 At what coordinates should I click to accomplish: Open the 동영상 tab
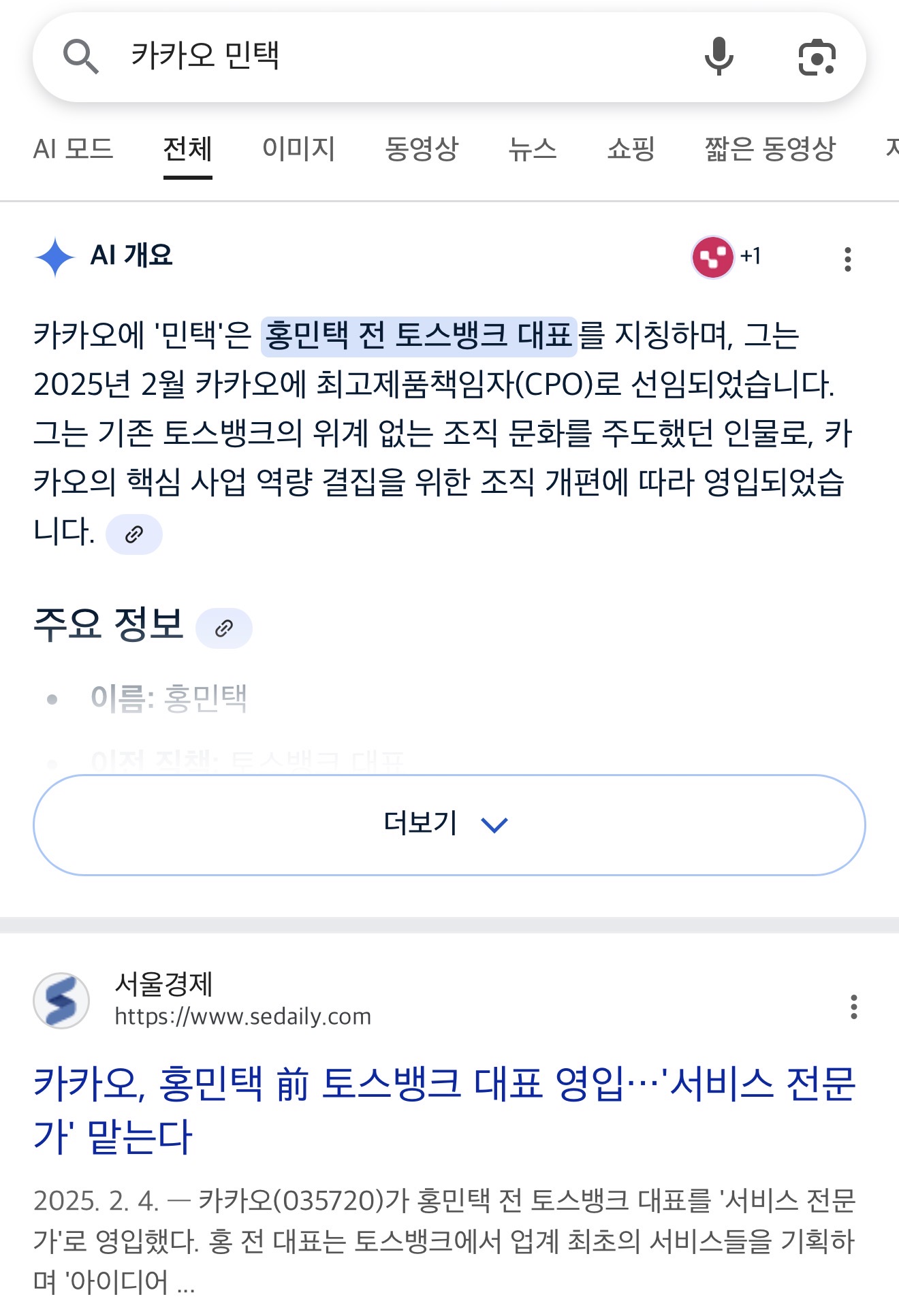(x=422, y=149)
